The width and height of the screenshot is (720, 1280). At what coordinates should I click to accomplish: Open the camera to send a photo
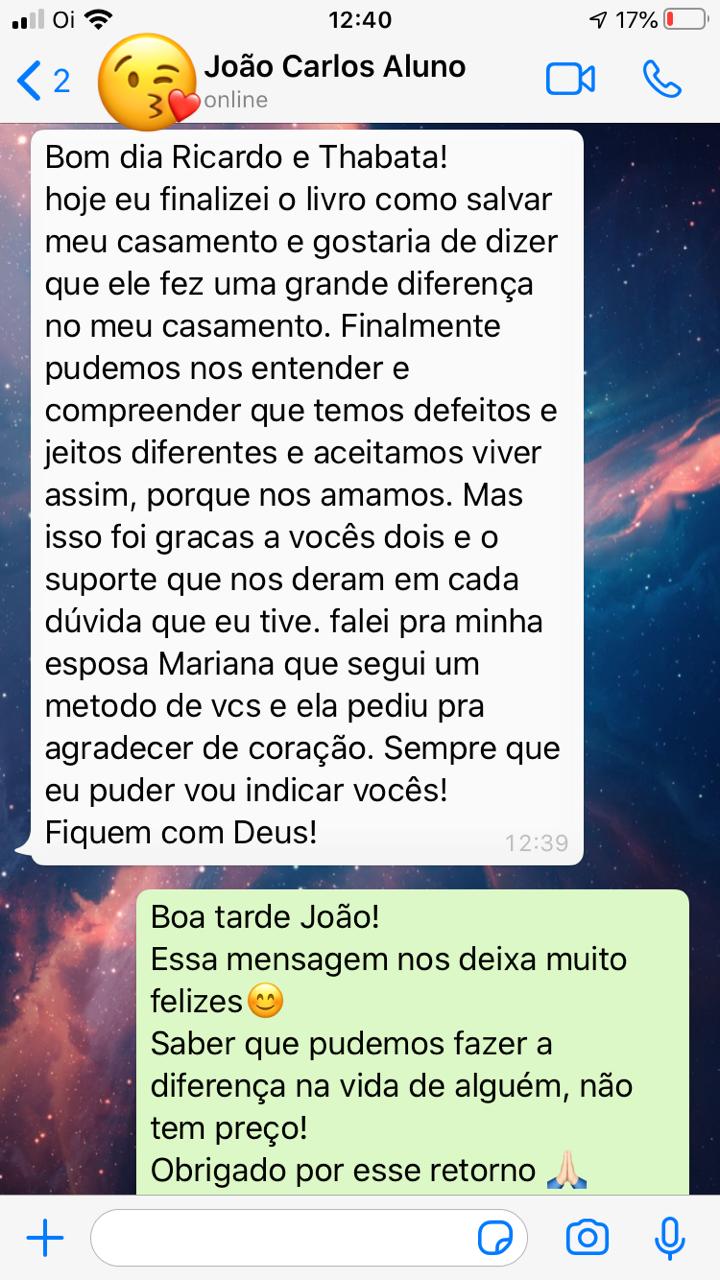pos(587,1239)
